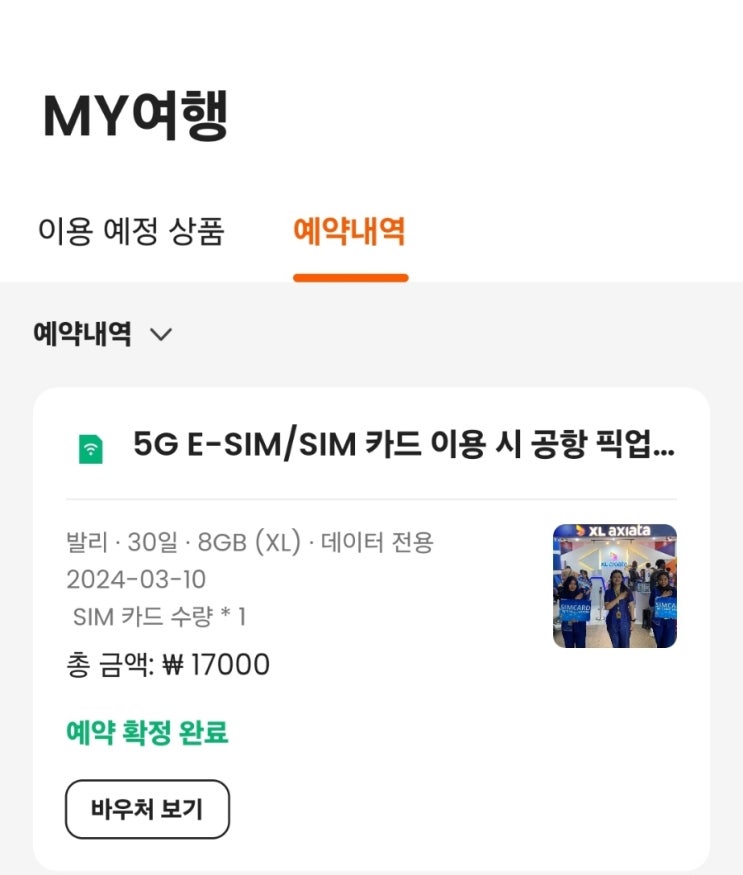Select the 예약내역 tab
Viewport: 743px width, 875px height.
click(x=349, y=232)
